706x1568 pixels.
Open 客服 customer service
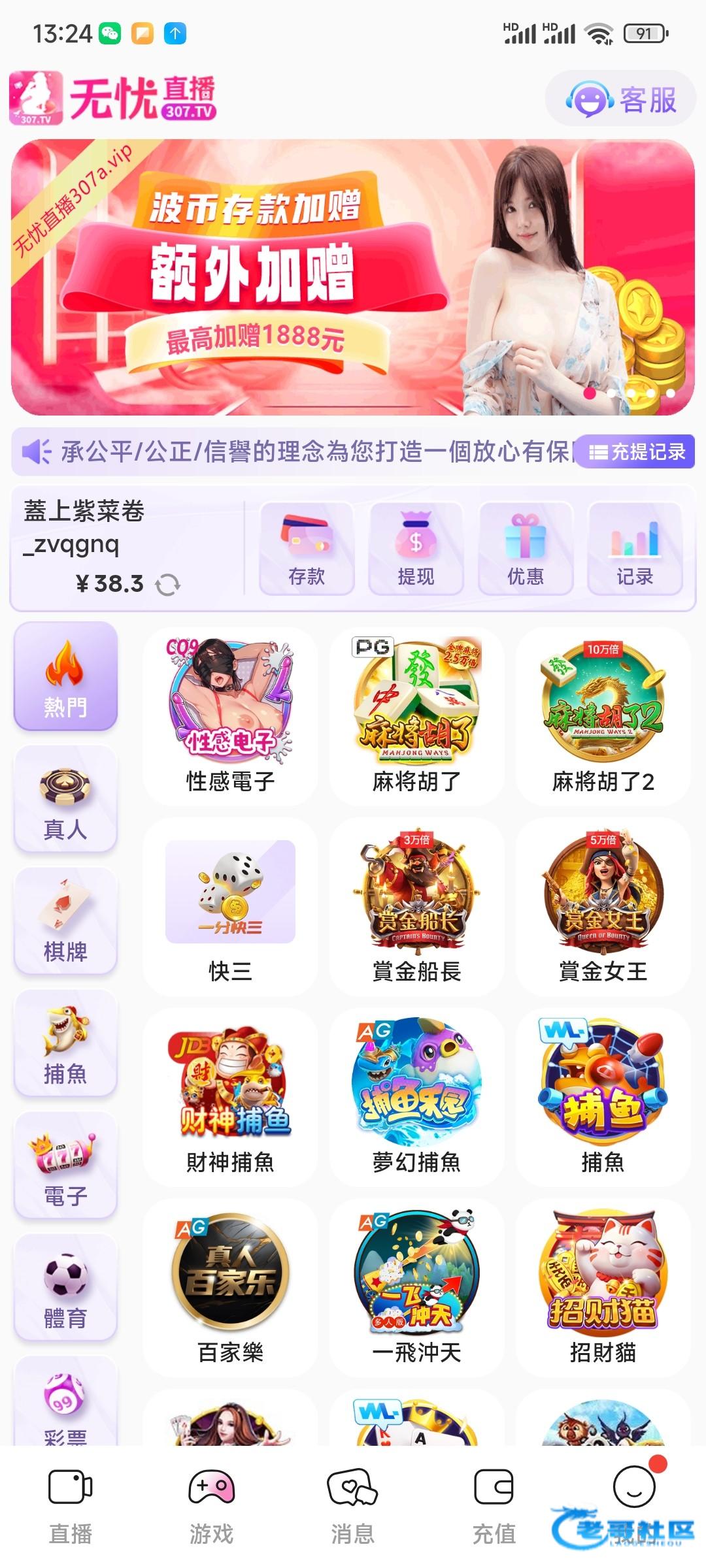pyautogui.click(x=621, y=100)
